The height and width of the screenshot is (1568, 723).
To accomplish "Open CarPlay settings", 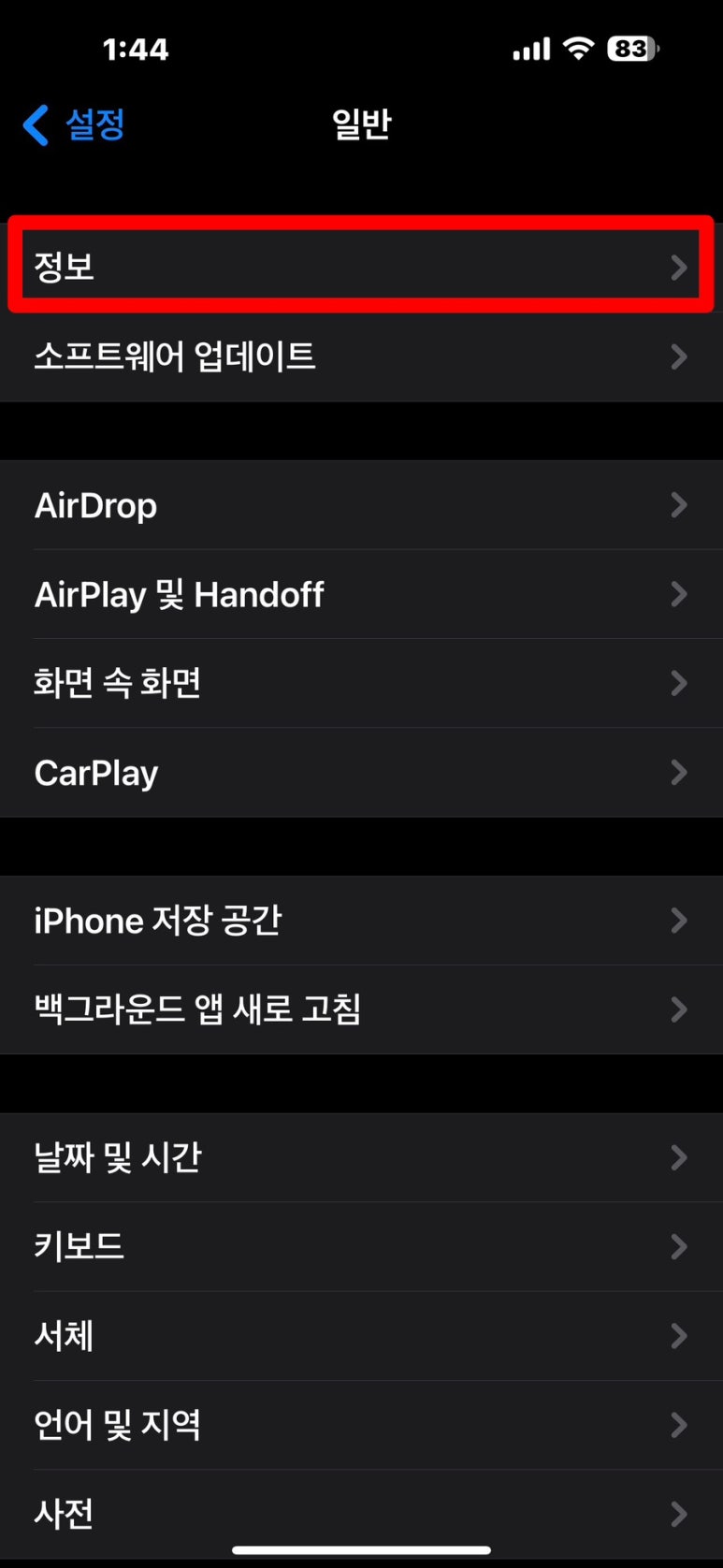I will (361, 773).
